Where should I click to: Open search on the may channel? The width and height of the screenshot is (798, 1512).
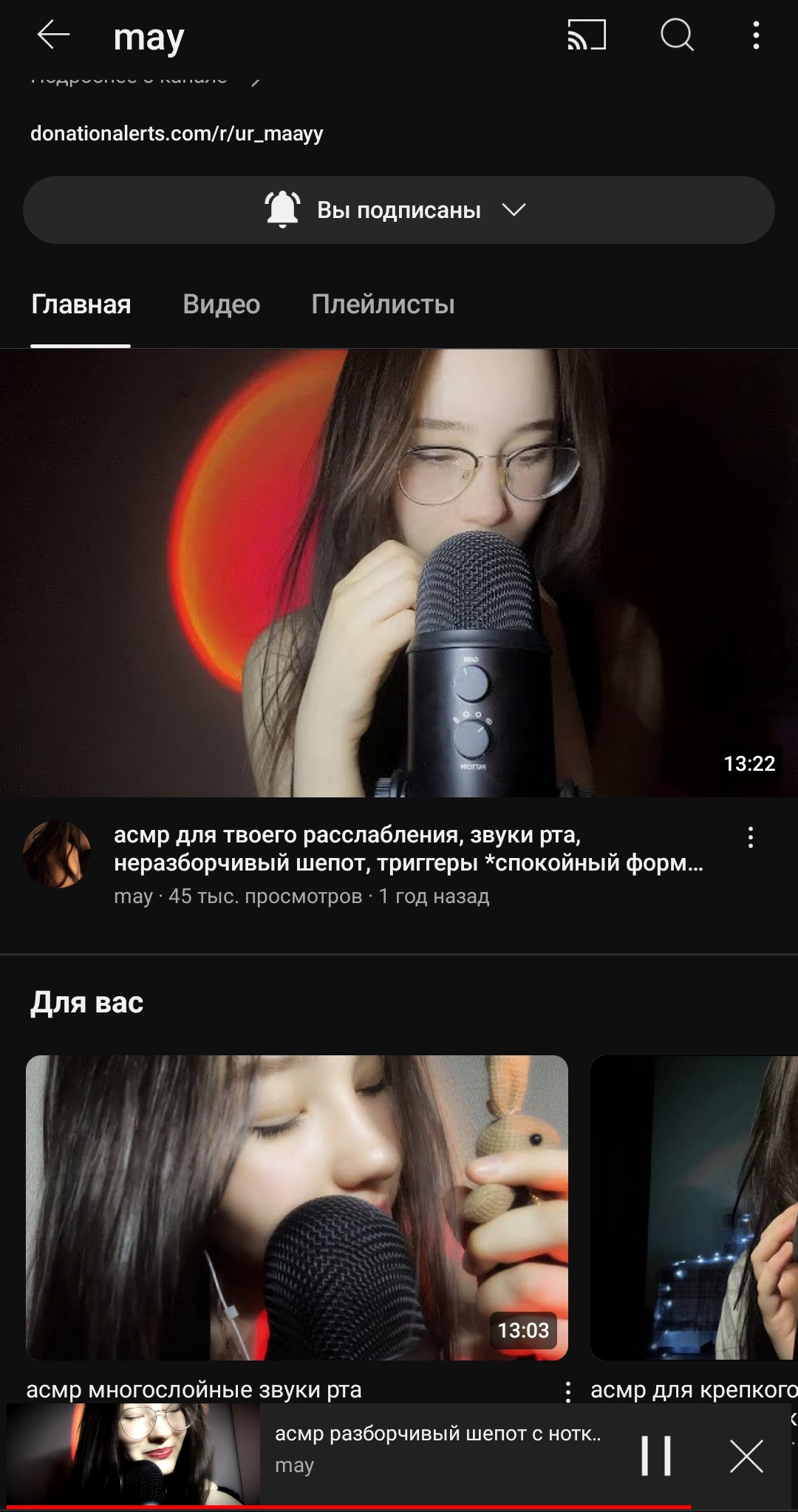pos(677,35)
